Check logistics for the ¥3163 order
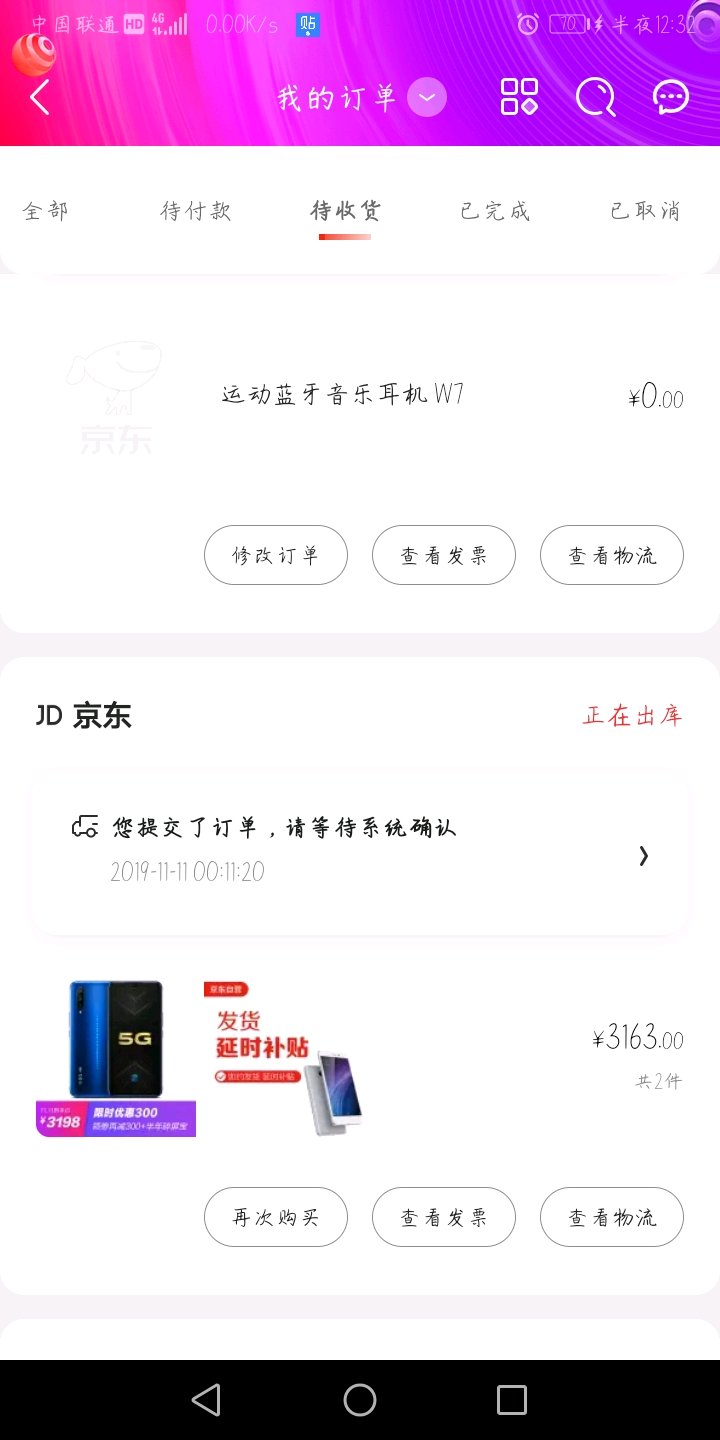This screenshot has width=720, height=1440. click(612, 1217)
